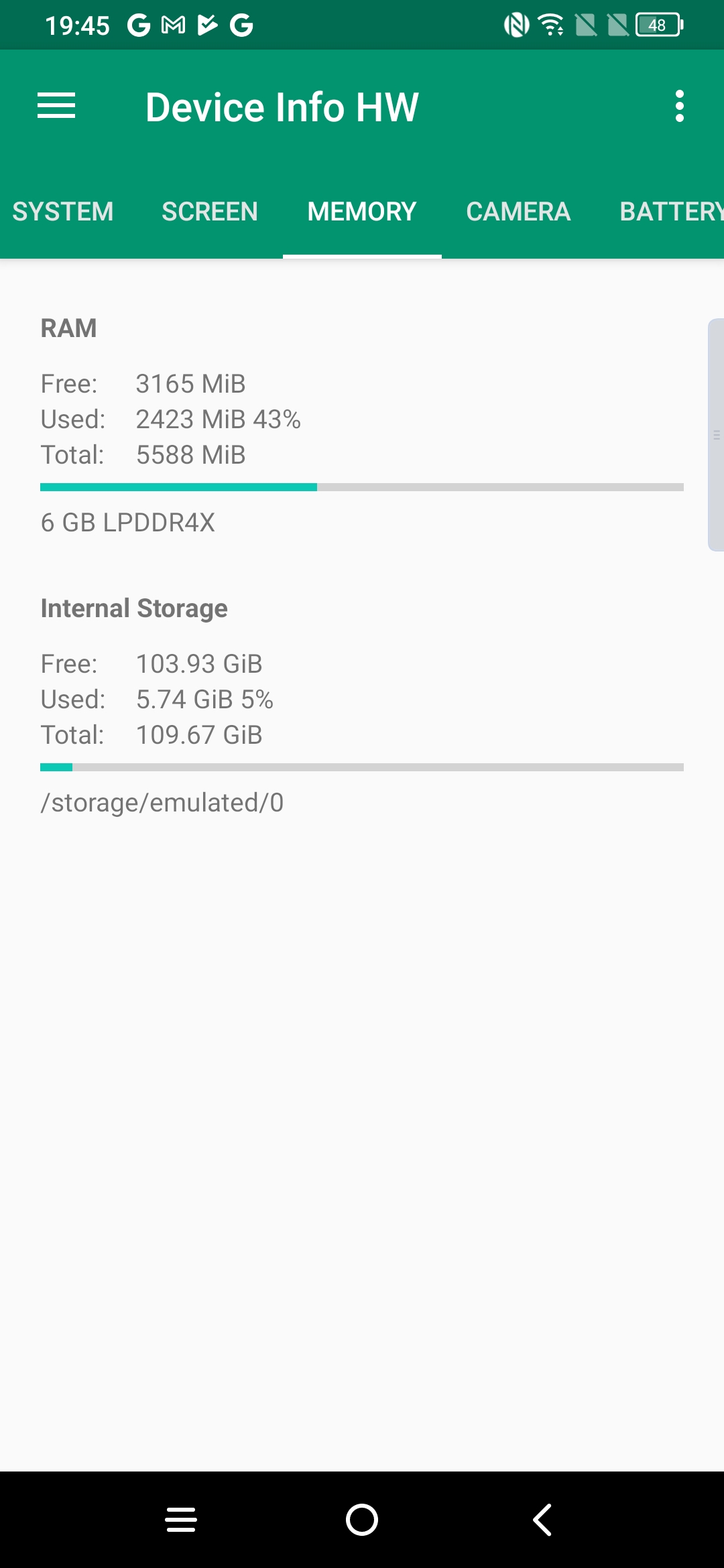Select the MEMORY tab
This screenshot has width=724, height=1568.
point(362,212)
